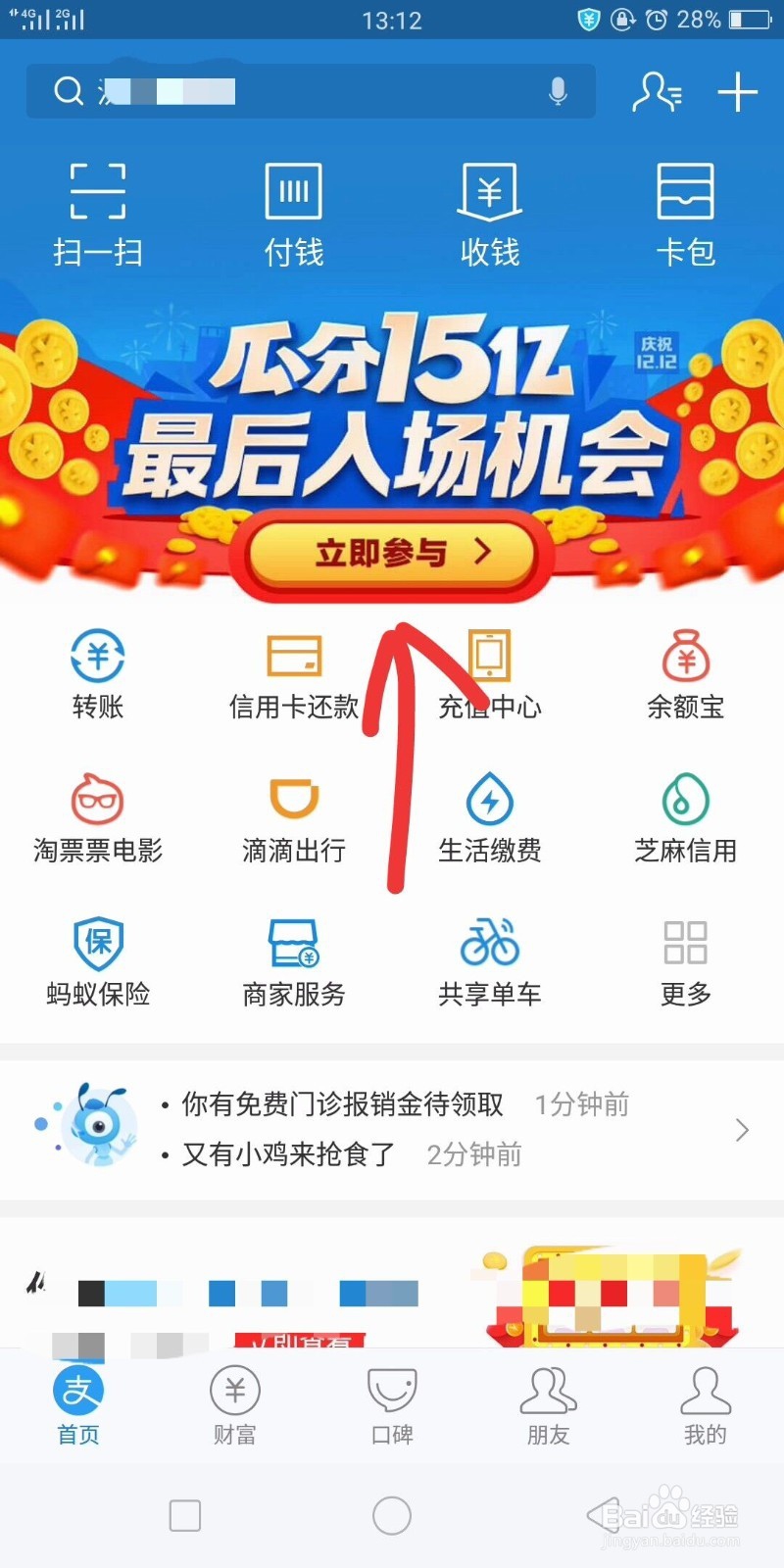
Task: Launch 滴滴出行 ride service
Action: pos(293,818)
